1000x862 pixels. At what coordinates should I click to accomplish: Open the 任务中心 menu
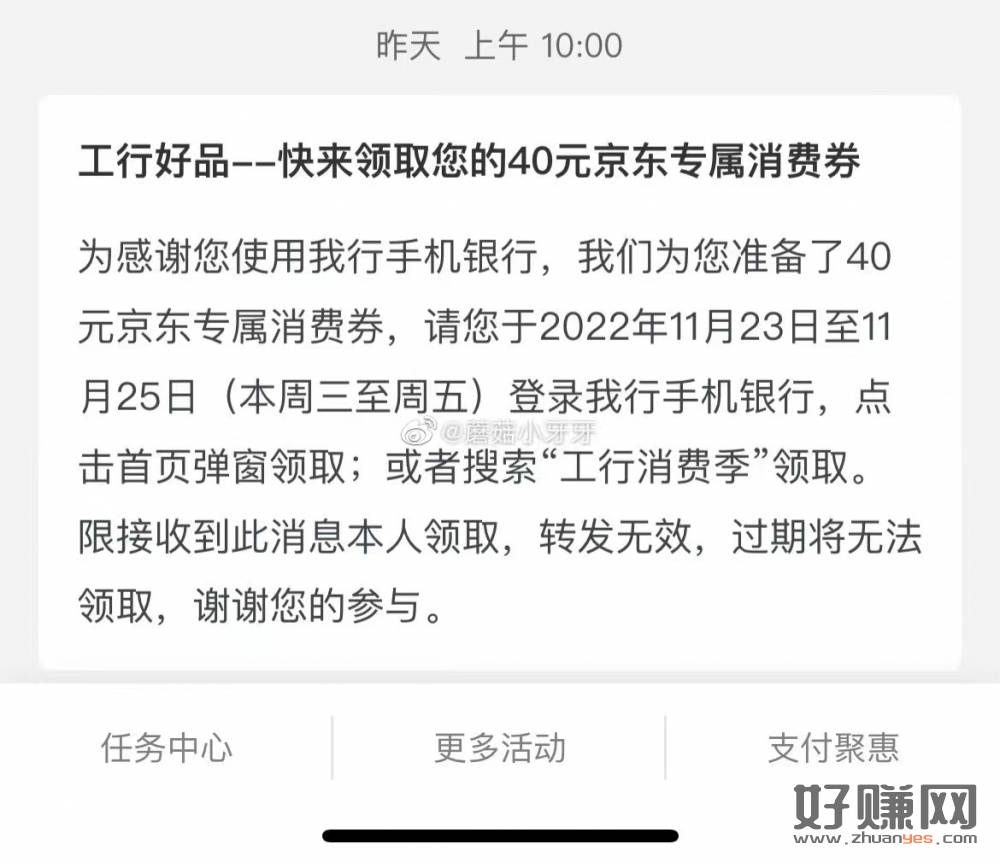(166, 748)
